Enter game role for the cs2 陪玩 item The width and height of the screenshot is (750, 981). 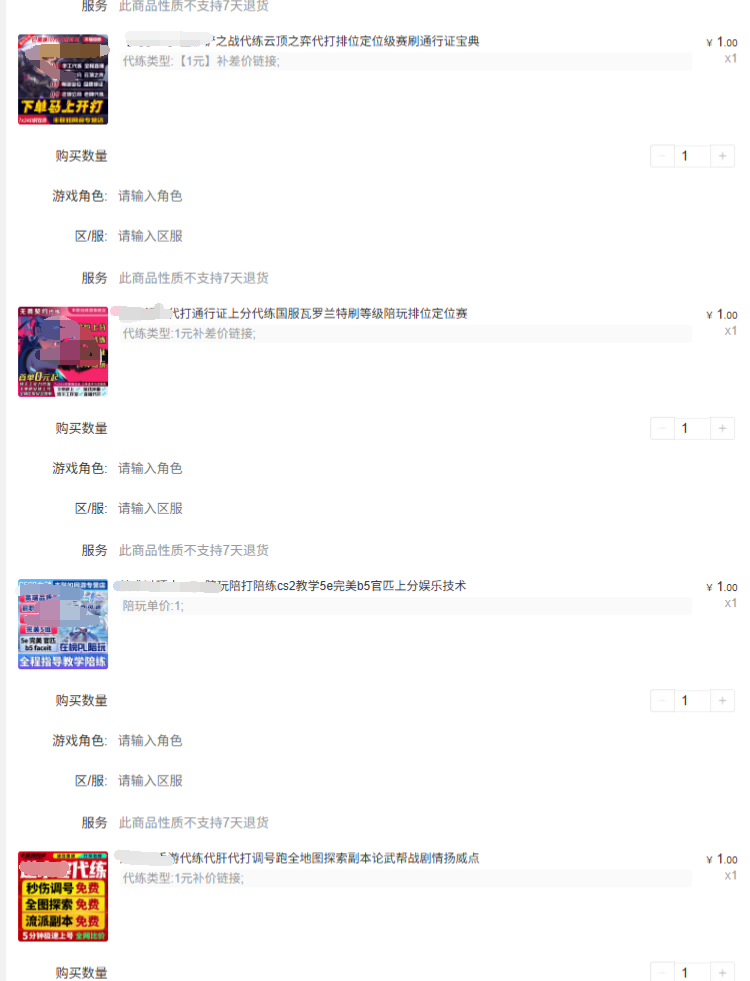coord(300,740)
